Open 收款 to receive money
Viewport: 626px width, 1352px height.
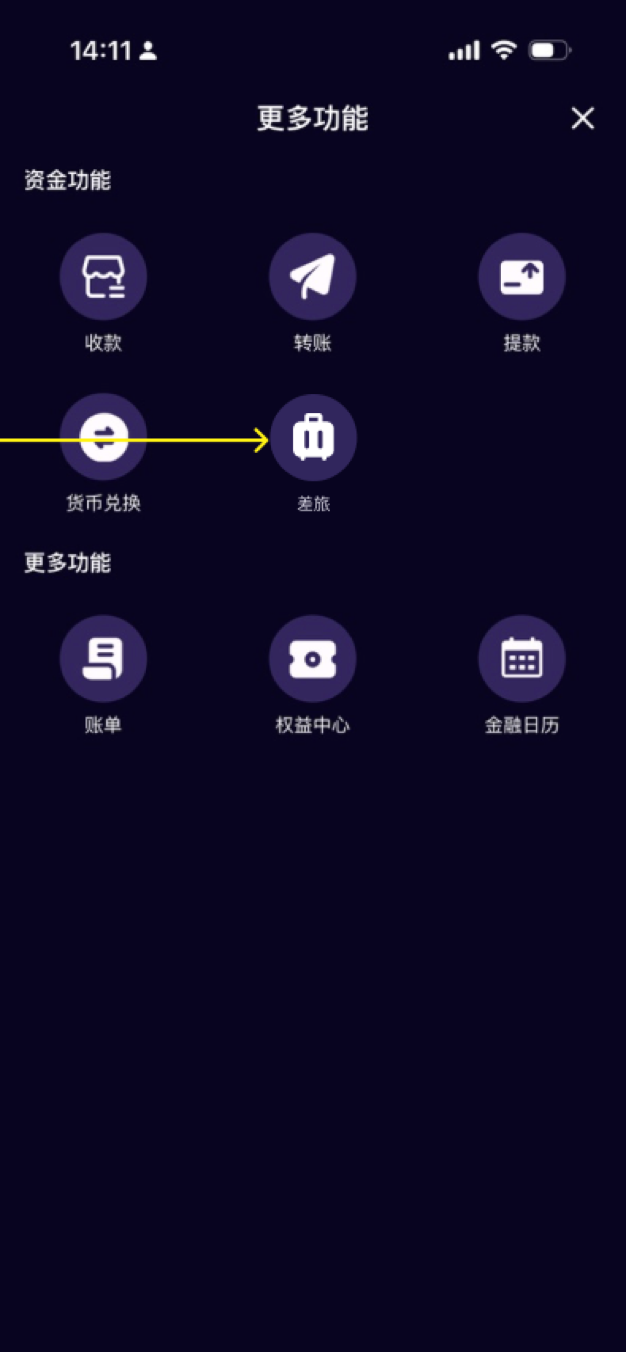(103, 277)
